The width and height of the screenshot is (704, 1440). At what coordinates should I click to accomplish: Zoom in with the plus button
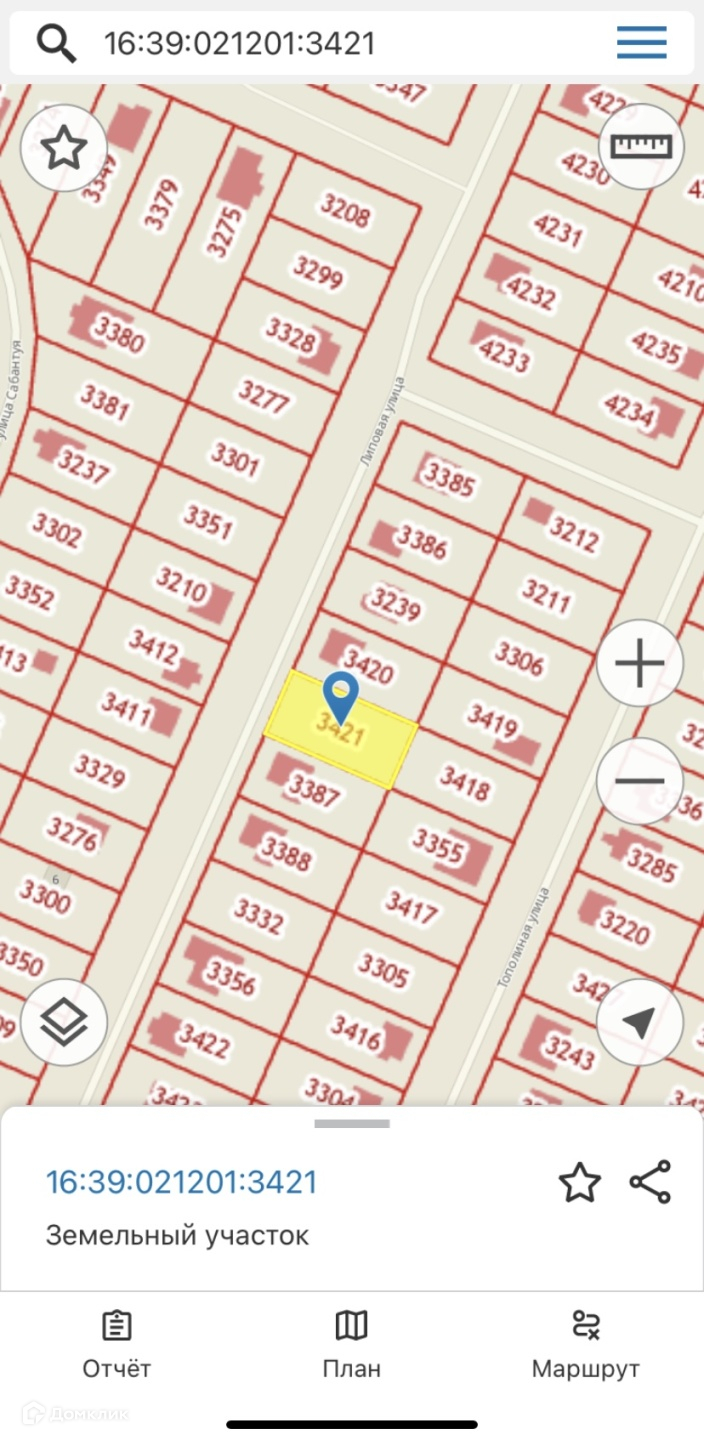[x=640, y=664]
